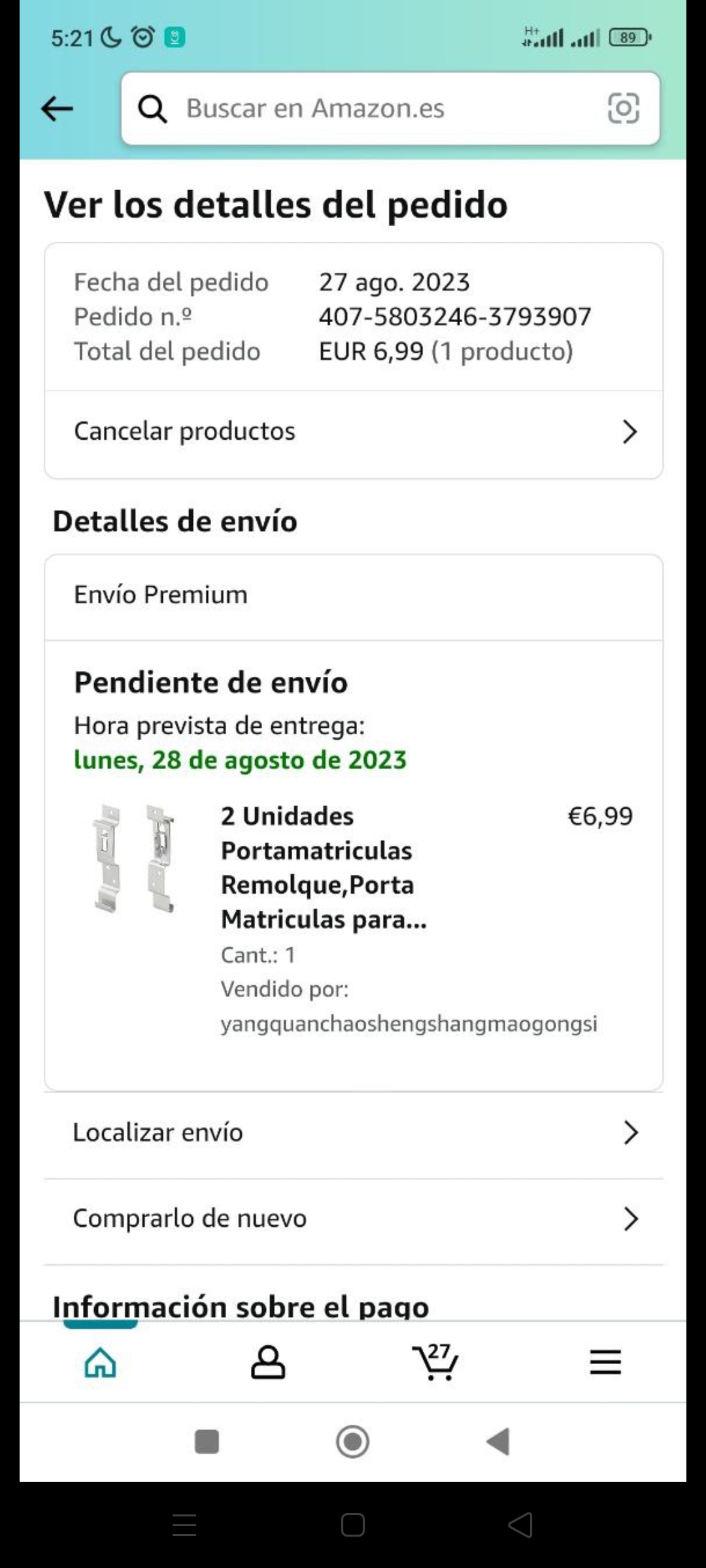This screenshot has width=706, height=1568.
Task: Select Comprarlo de nuevo
Action: point(353,1218)
